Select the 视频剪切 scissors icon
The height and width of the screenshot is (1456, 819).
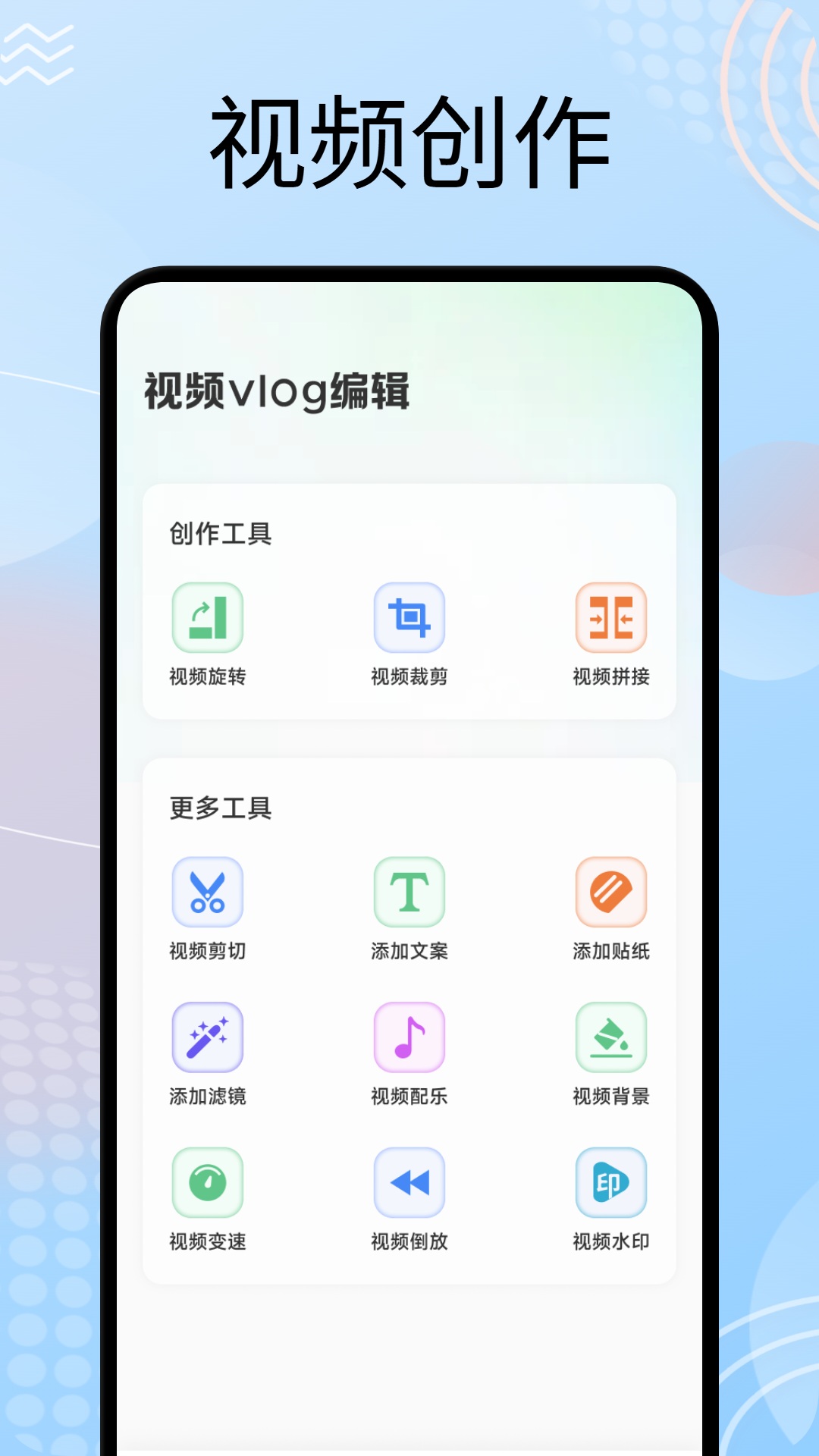tap(208, 893)
